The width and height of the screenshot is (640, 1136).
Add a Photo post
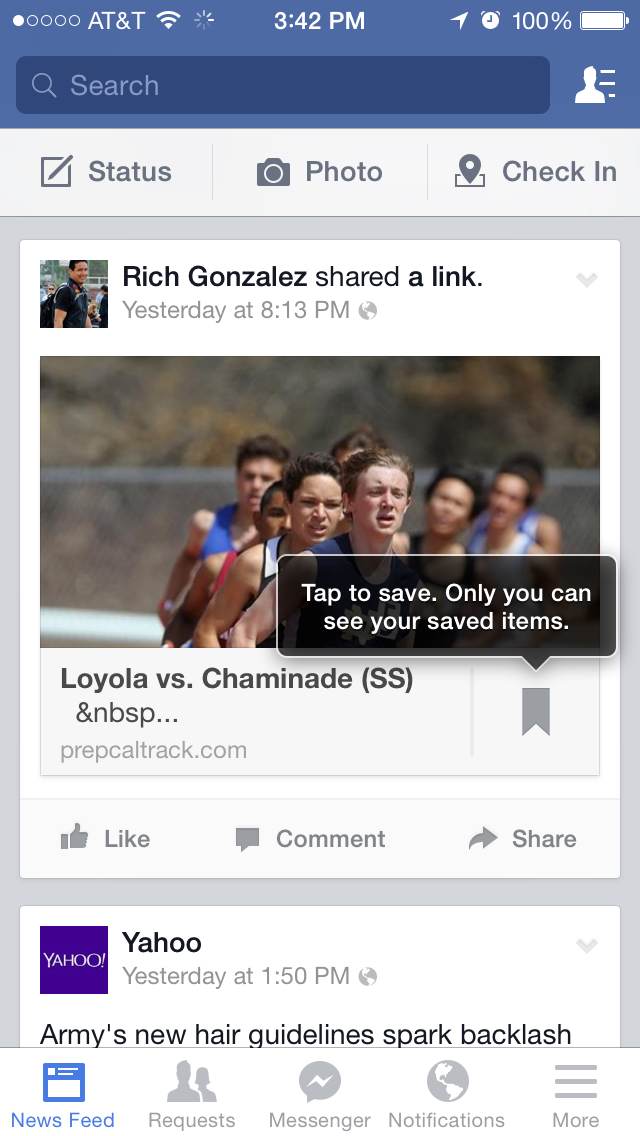point(320,172)
